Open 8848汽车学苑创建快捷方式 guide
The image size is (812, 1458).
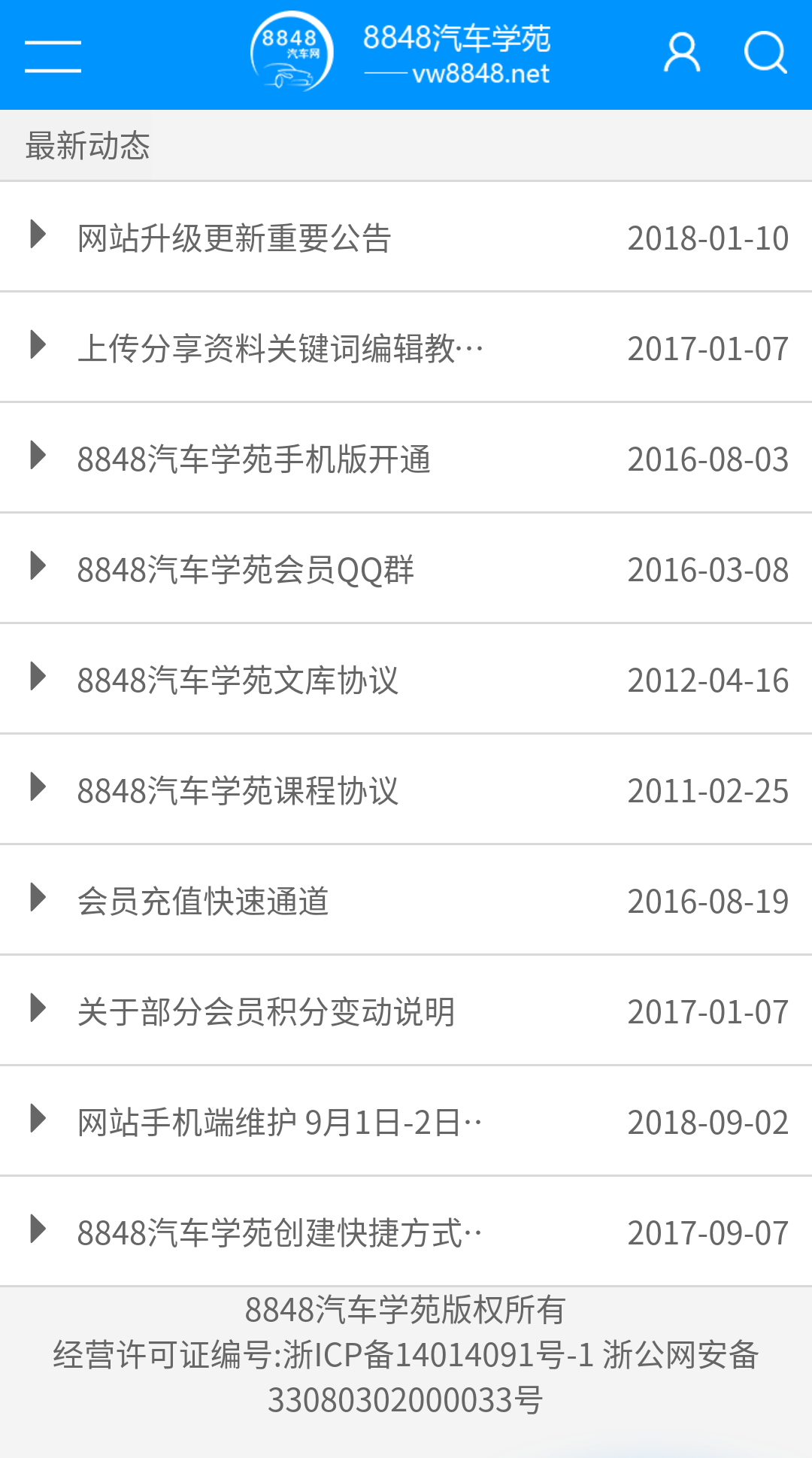[x=280, y=1233]
